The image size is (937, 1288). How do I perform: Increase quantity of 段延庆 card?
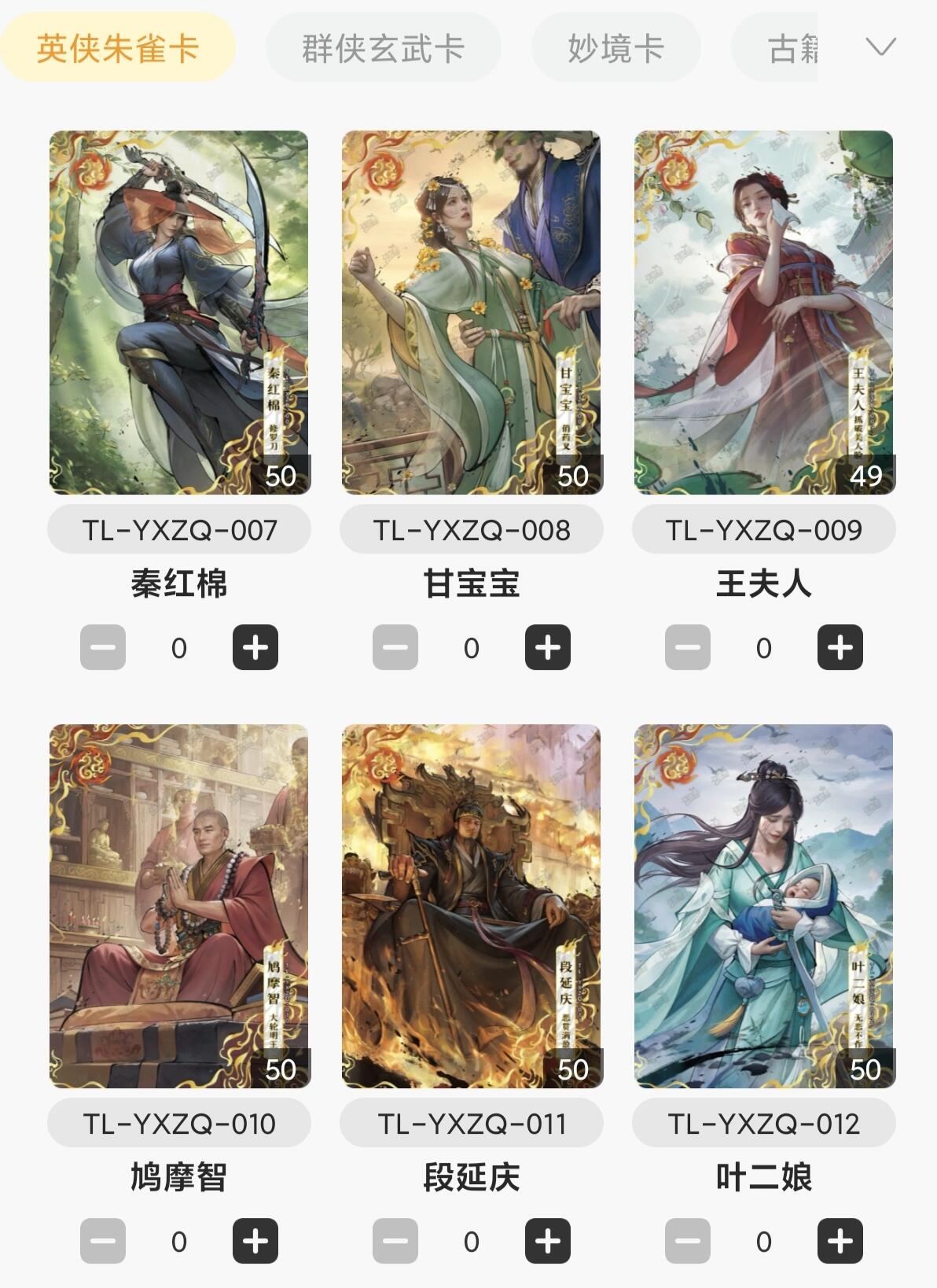[548, 1242]
